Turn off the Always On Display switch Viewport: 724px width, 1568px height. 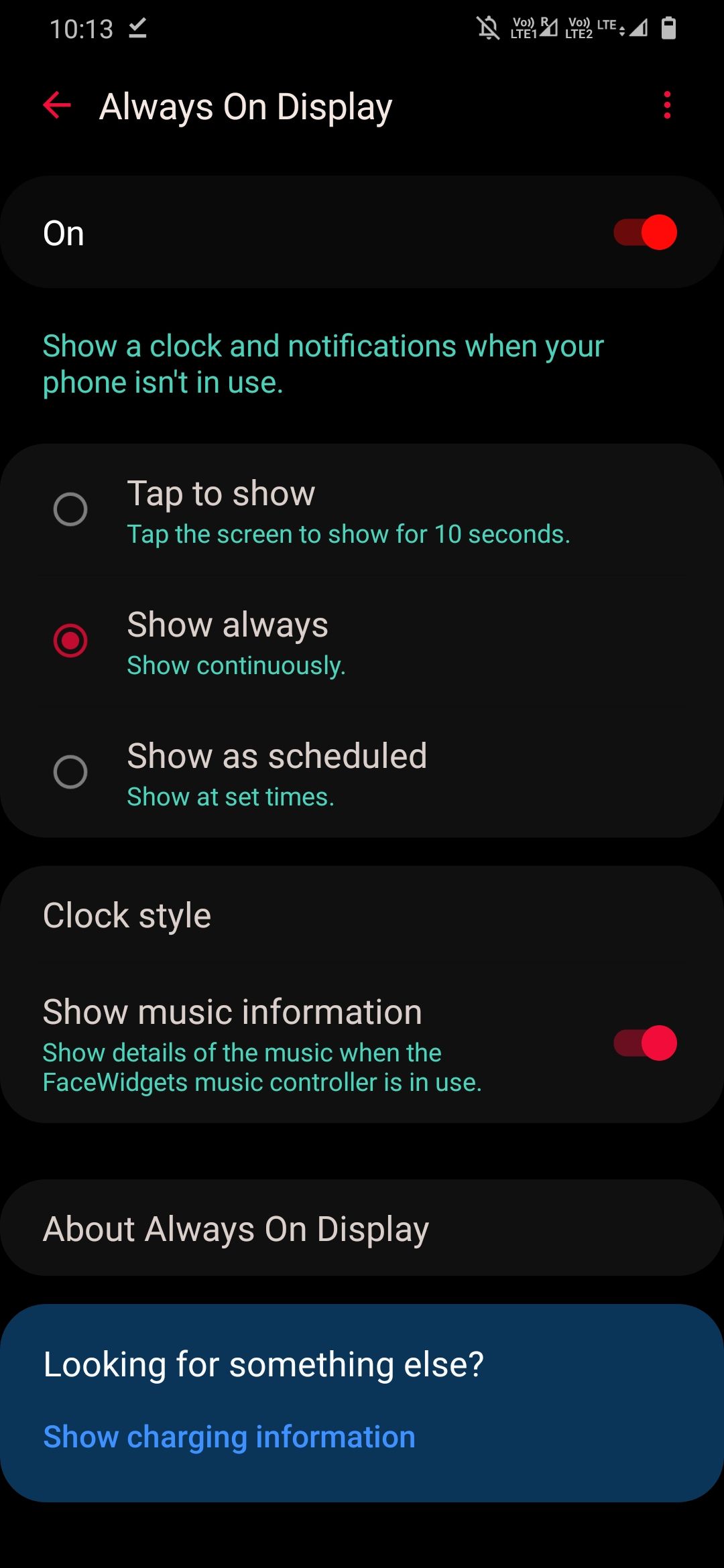pos(645,233)
